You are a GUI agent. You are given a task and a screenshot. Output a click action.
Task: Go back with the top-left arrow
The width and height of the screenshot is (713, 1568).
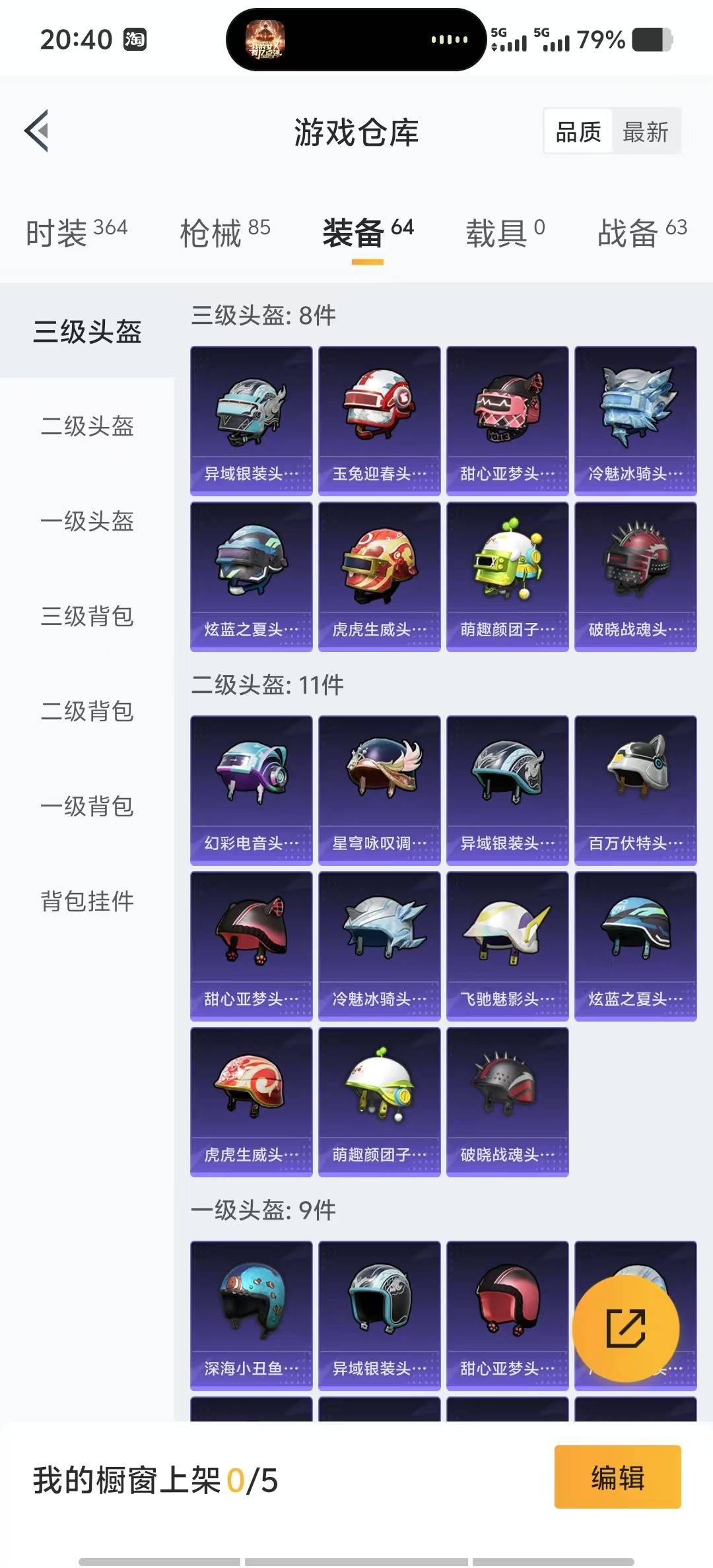[x=37, y=131]
